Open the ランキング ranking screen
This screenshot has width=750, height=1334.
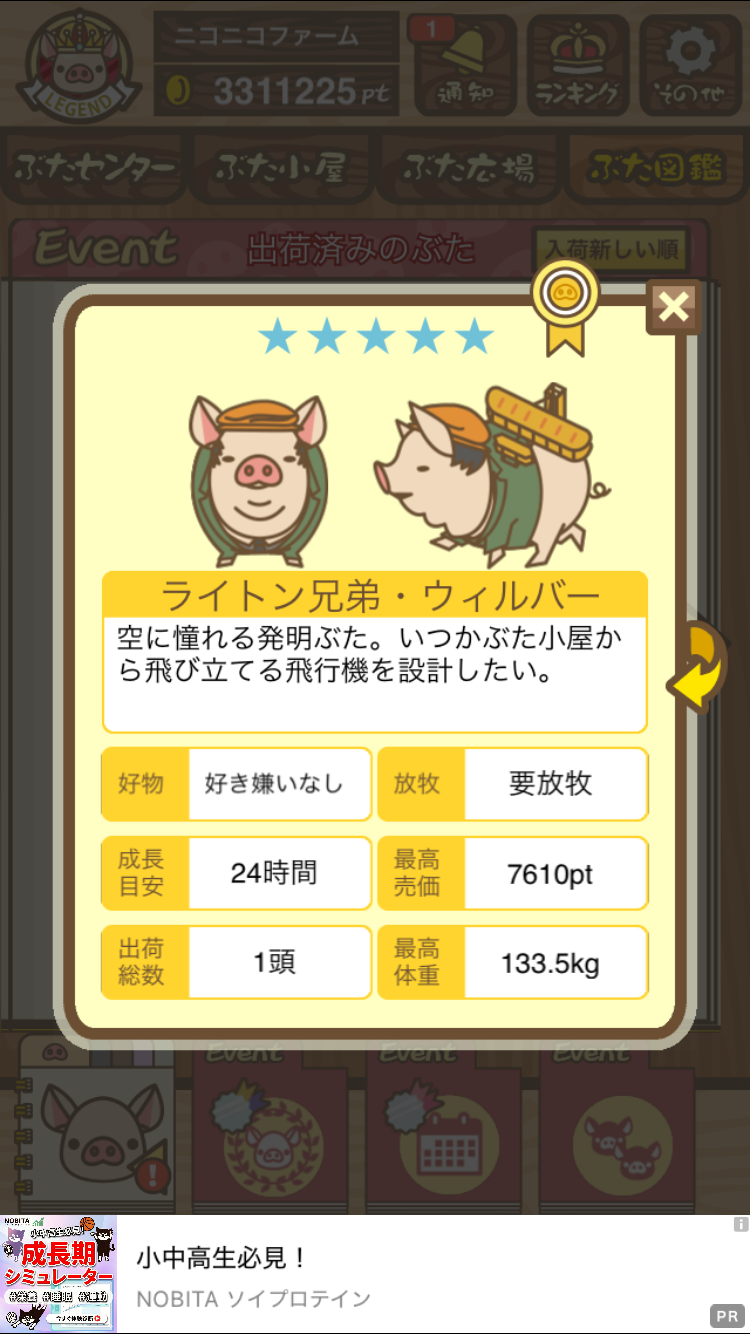[x=577, y=64]
